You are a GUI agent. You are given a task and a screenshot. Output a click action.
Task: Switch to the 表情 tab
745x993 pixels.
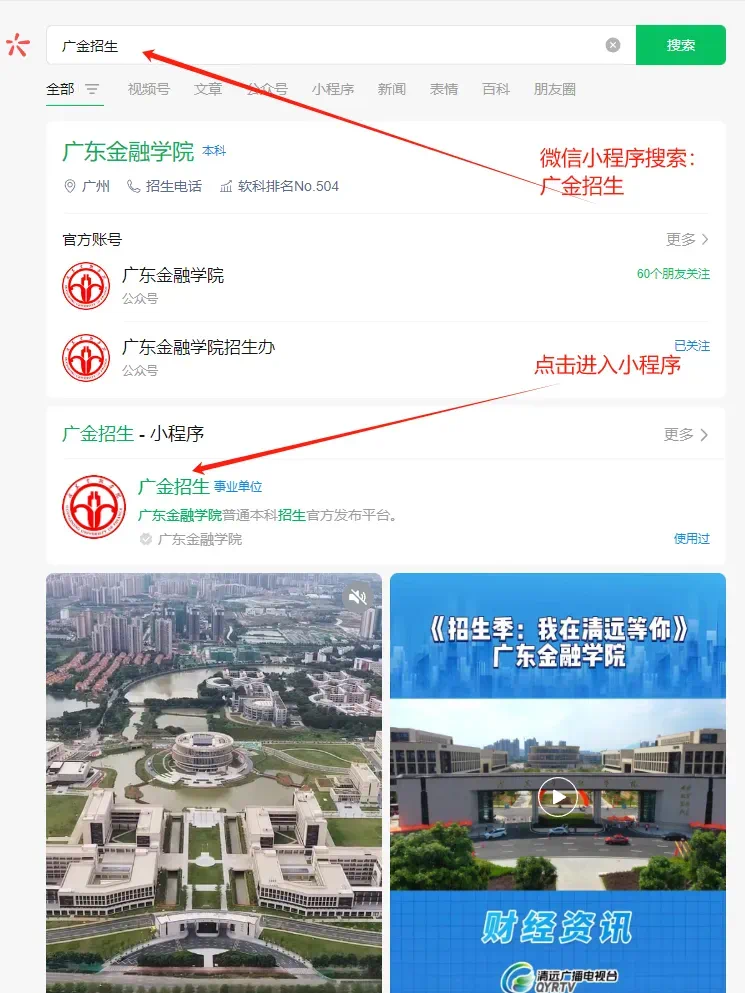coord(443,89)
